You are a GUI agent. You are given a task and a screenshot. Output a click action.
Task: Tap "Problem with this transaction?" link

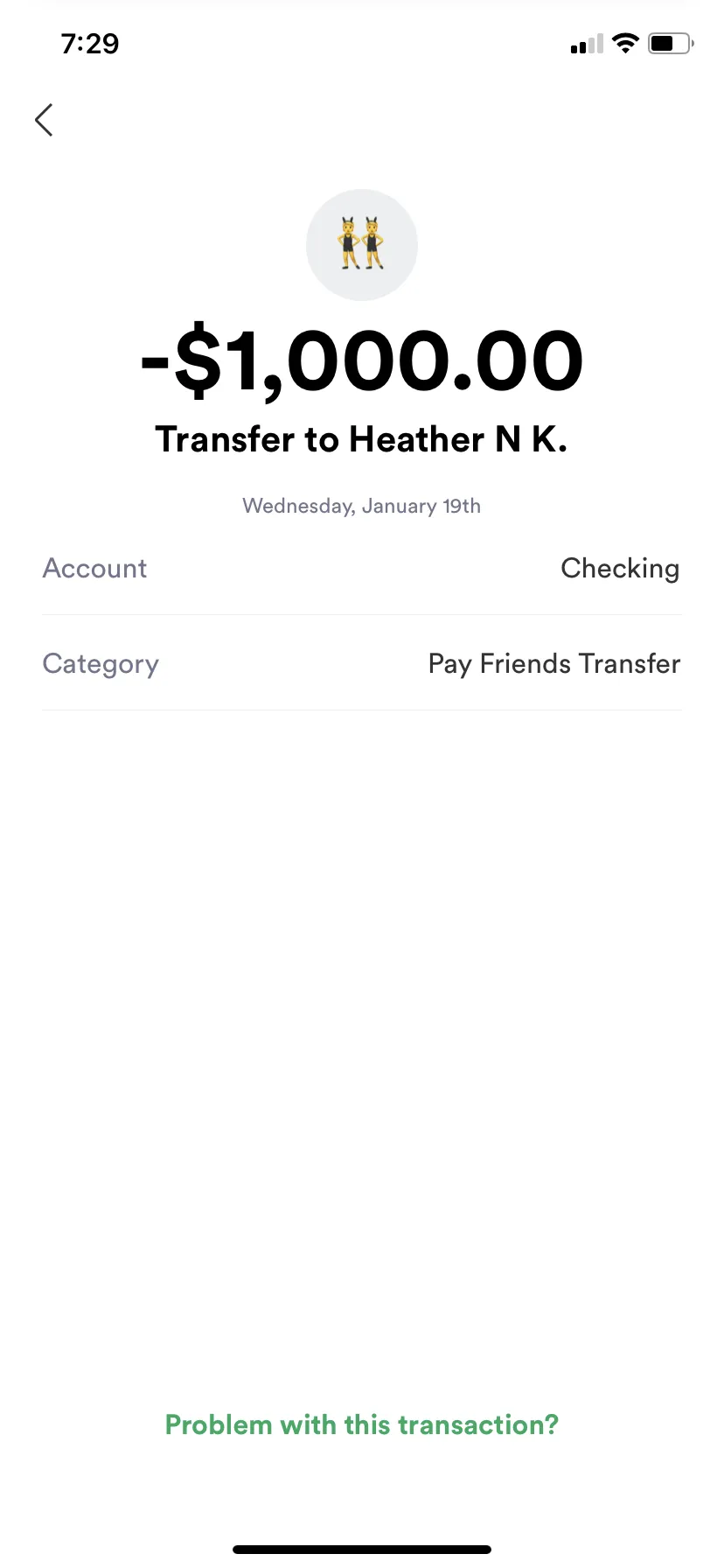(361, 1425)
